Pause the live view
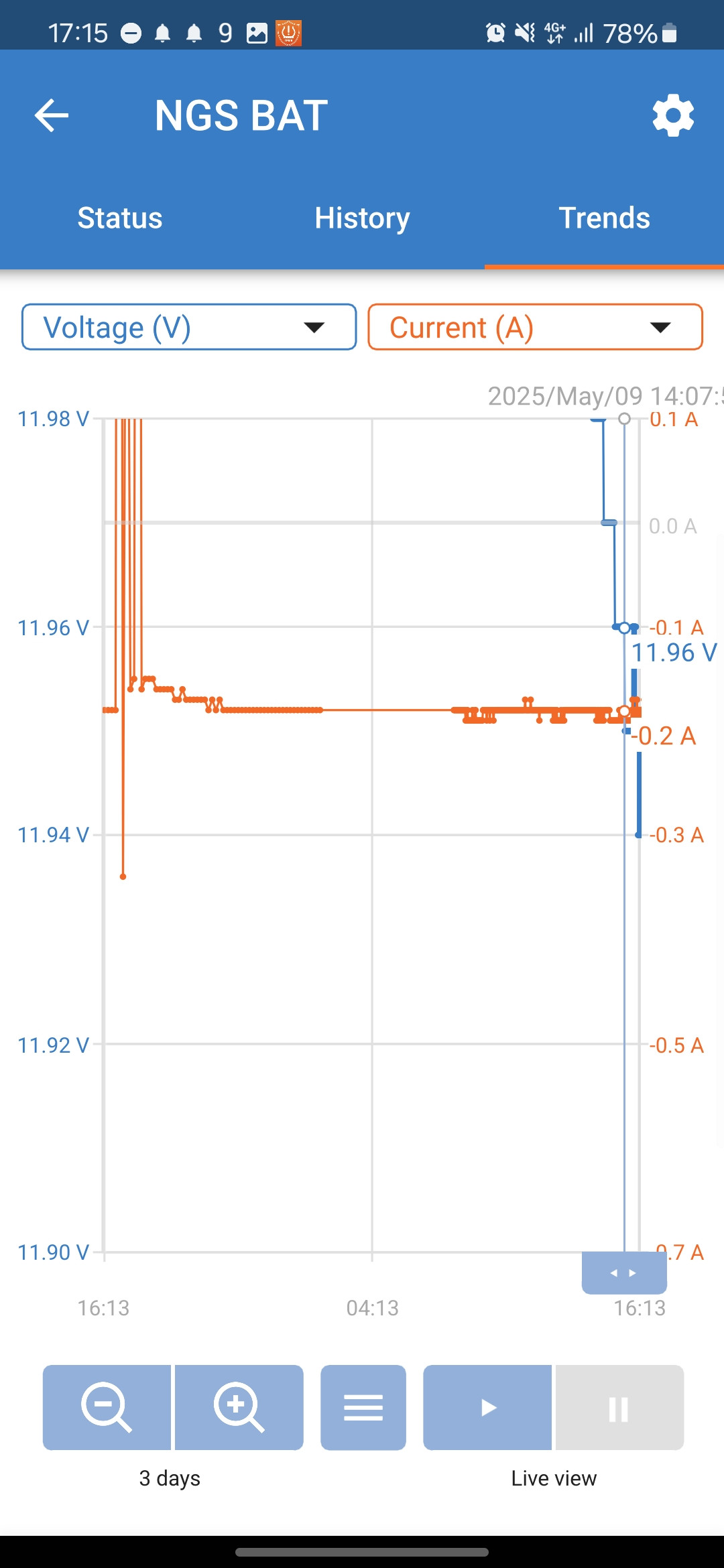The height and width of the screenshot is (1568, 724). 619,1407
